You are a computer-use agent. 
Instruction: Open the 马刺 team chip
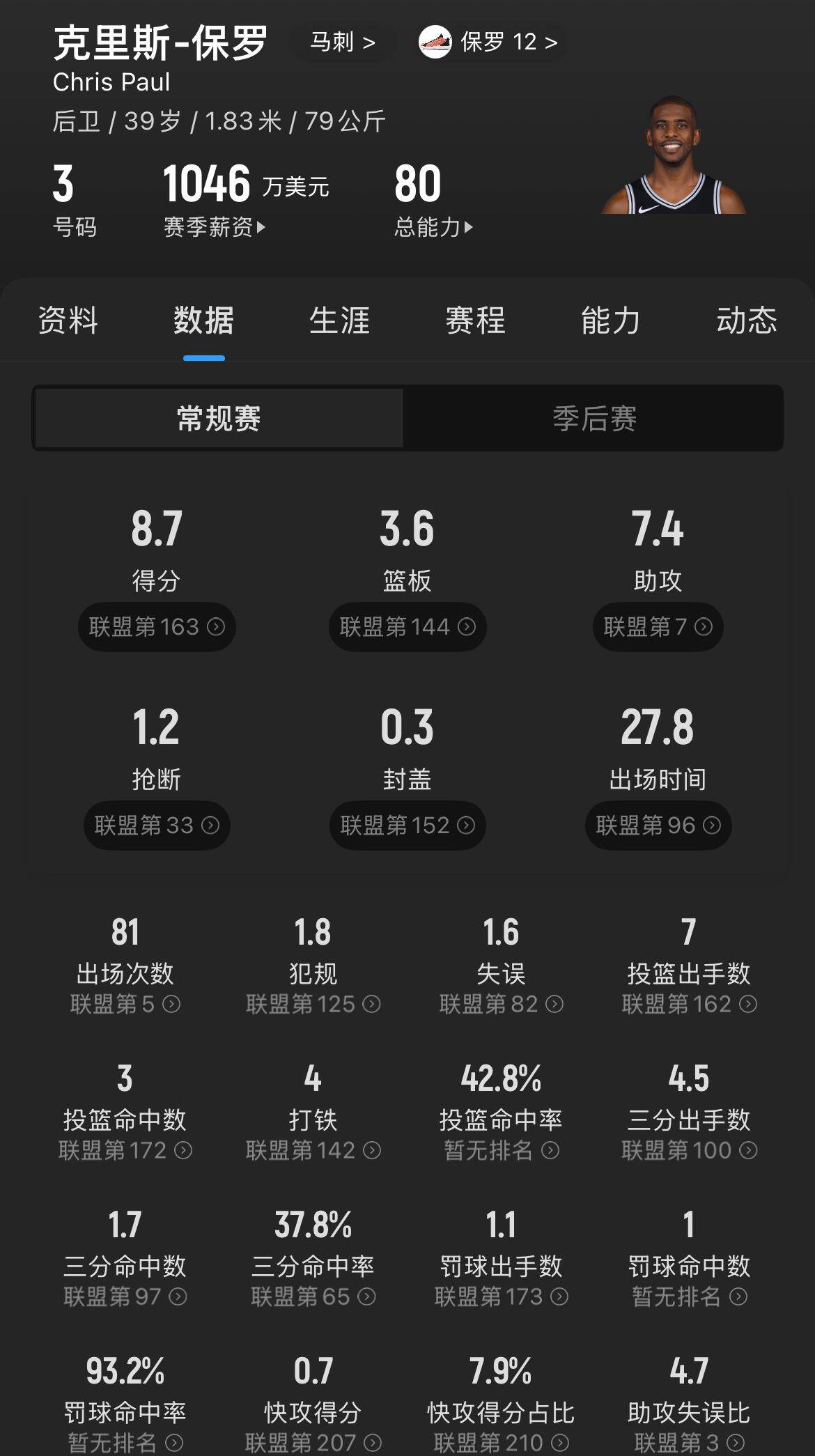(343, 42)
